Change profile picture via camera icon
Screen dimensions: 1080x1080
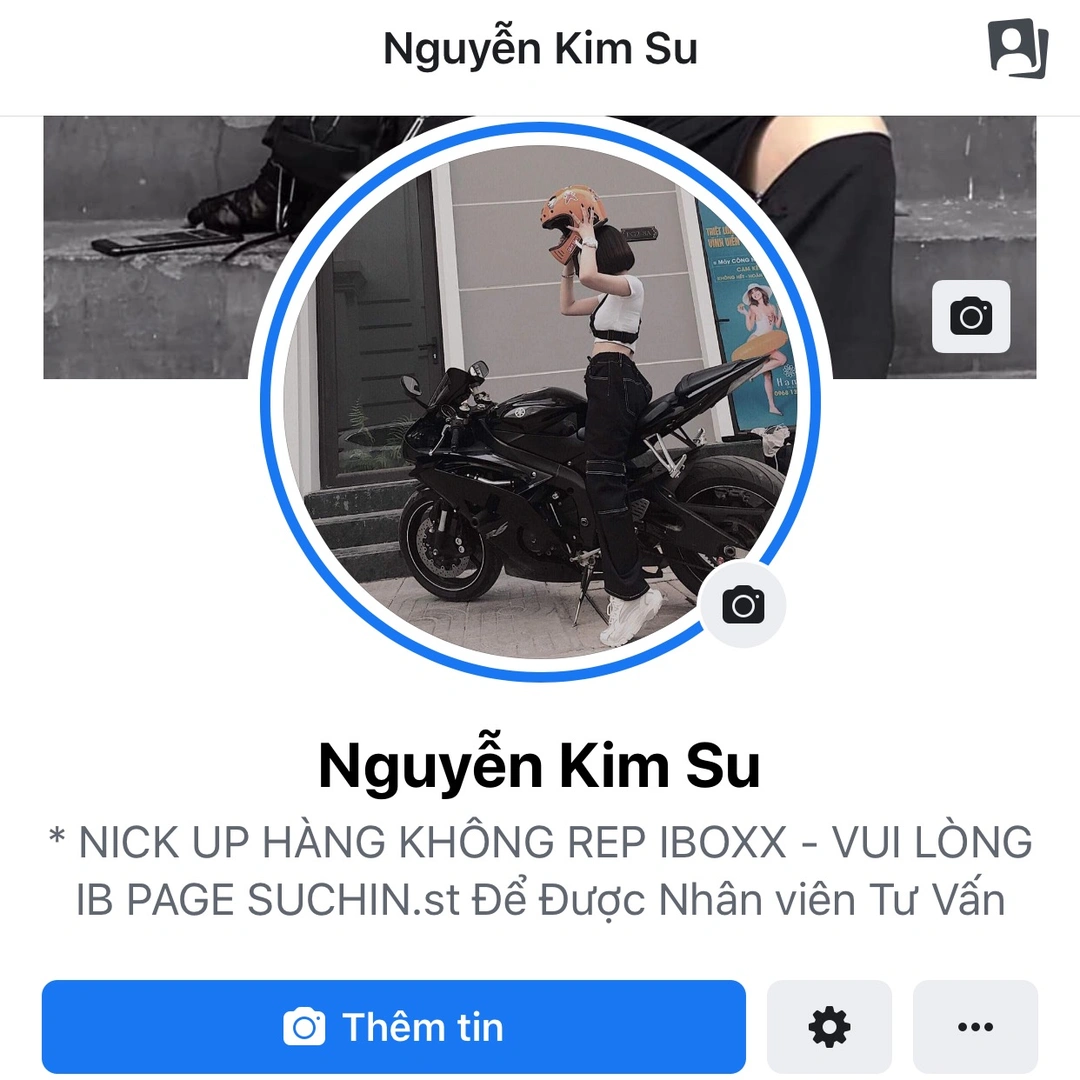[x=743, y=605]
